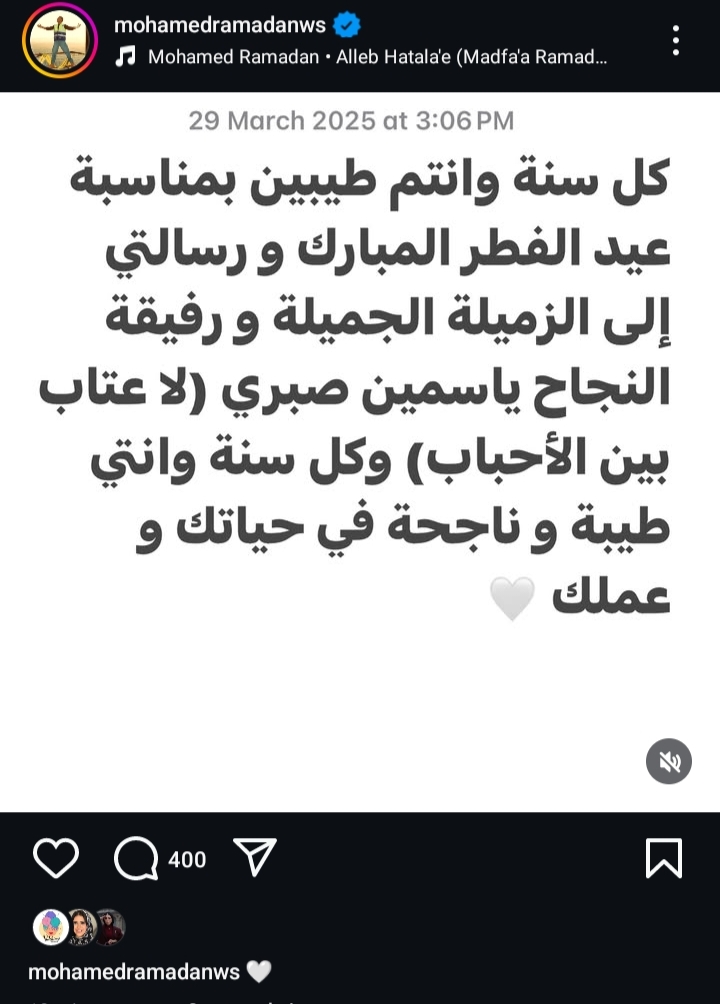Share the post via paper plane
The height and width of the screenshot is (1004, 720).
pos(254,857)
